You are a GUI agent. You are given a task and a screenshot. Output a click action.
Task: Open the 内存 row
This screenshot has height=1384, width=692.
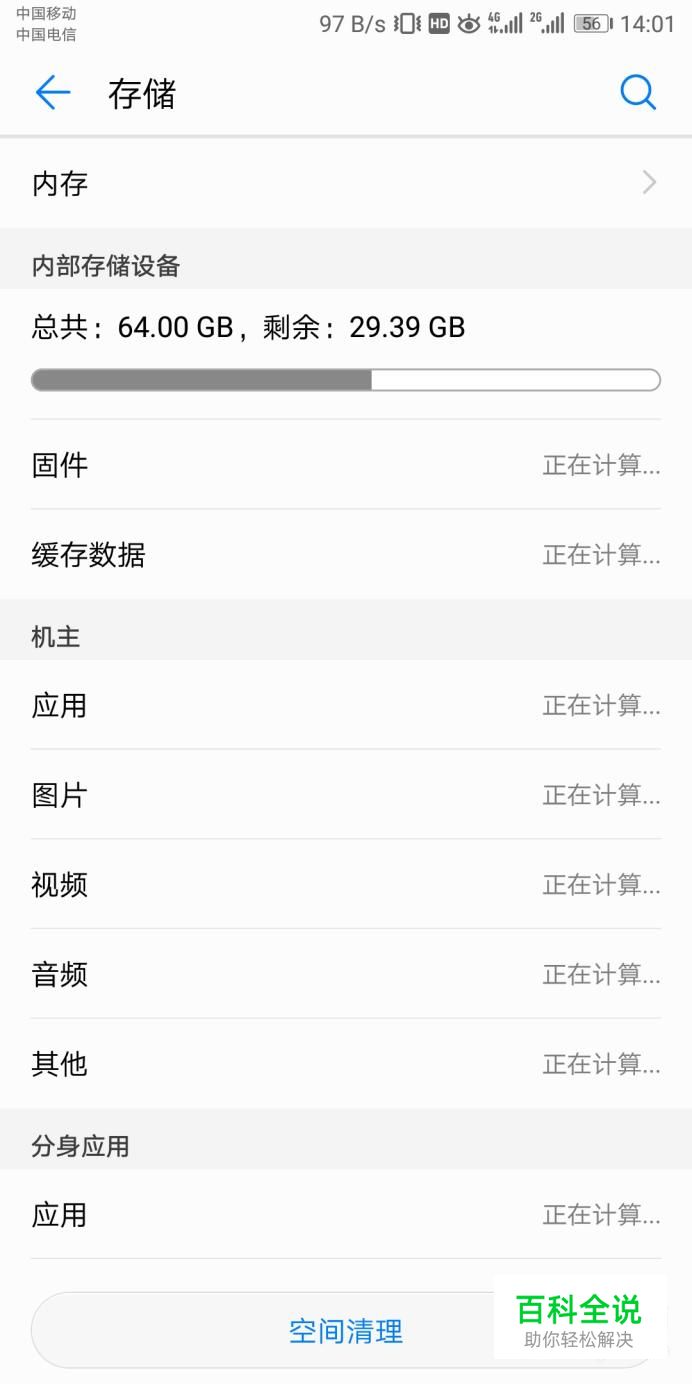(345, 183)
